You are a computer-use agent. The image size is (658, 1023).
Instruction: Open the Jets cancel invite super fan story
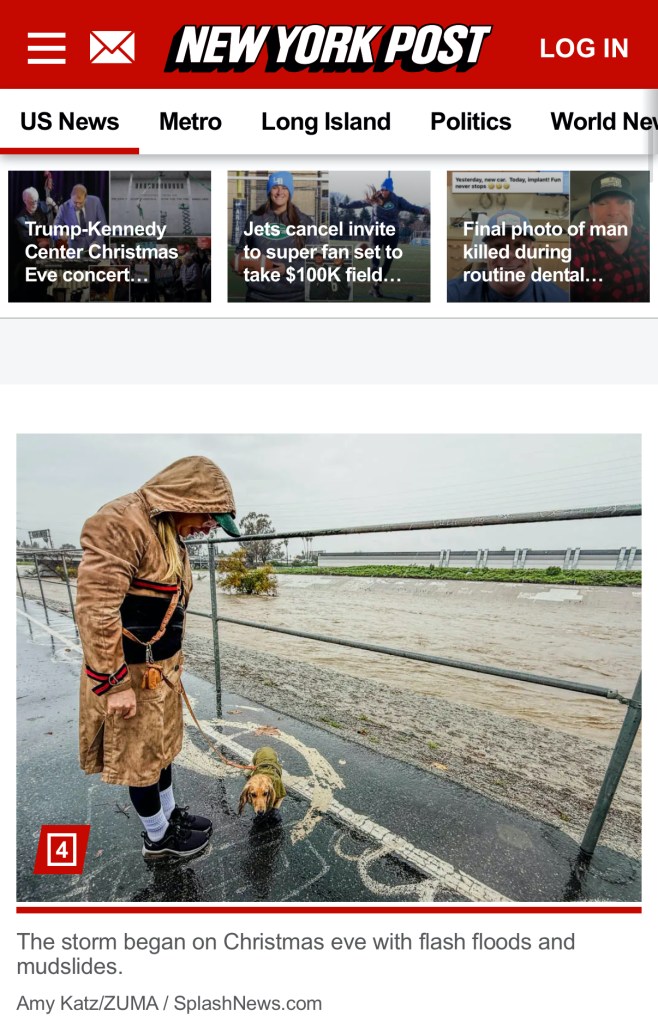pyautogui.click(x=328, y=237)
